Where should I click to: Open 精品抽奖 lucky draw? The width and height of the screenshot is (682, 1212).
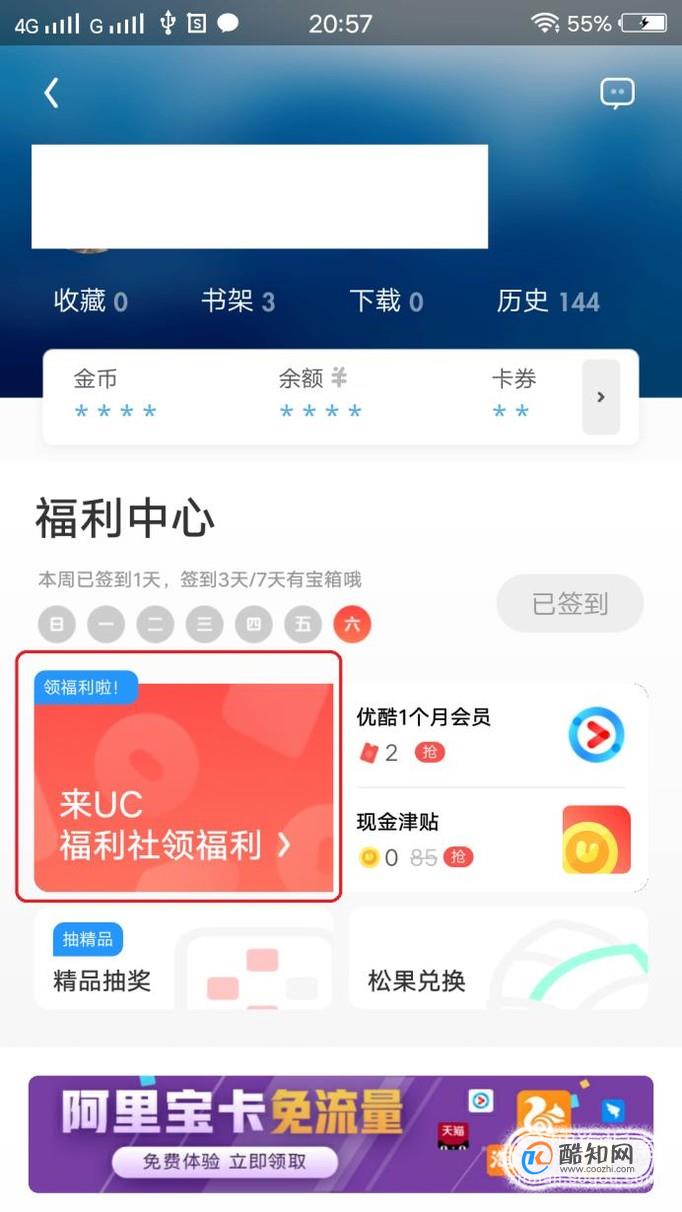coord(184,958)
